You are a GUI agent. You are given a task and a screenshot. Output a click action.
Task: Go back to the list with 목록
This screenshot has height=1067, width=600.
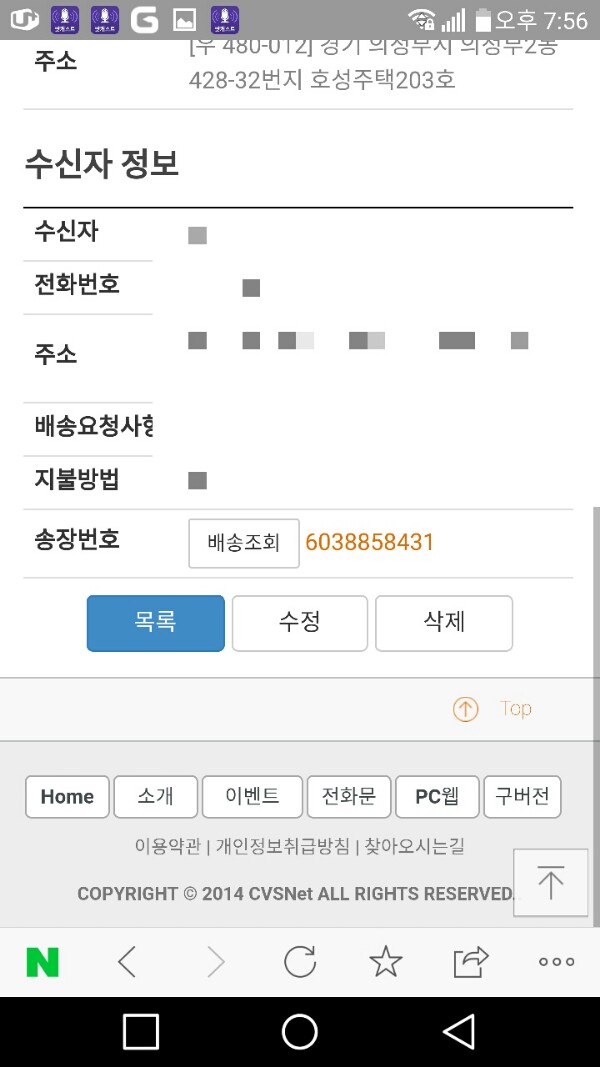tap(156, 623)
